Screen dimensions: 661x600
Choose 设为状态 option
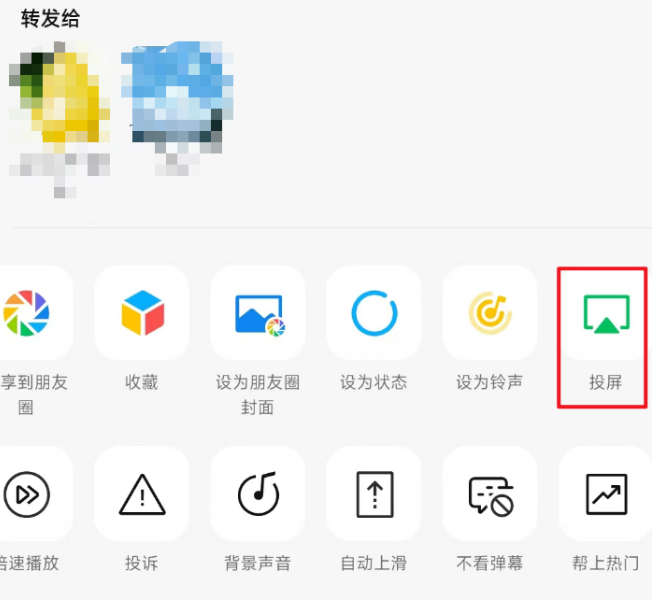(x=373, y=315)
